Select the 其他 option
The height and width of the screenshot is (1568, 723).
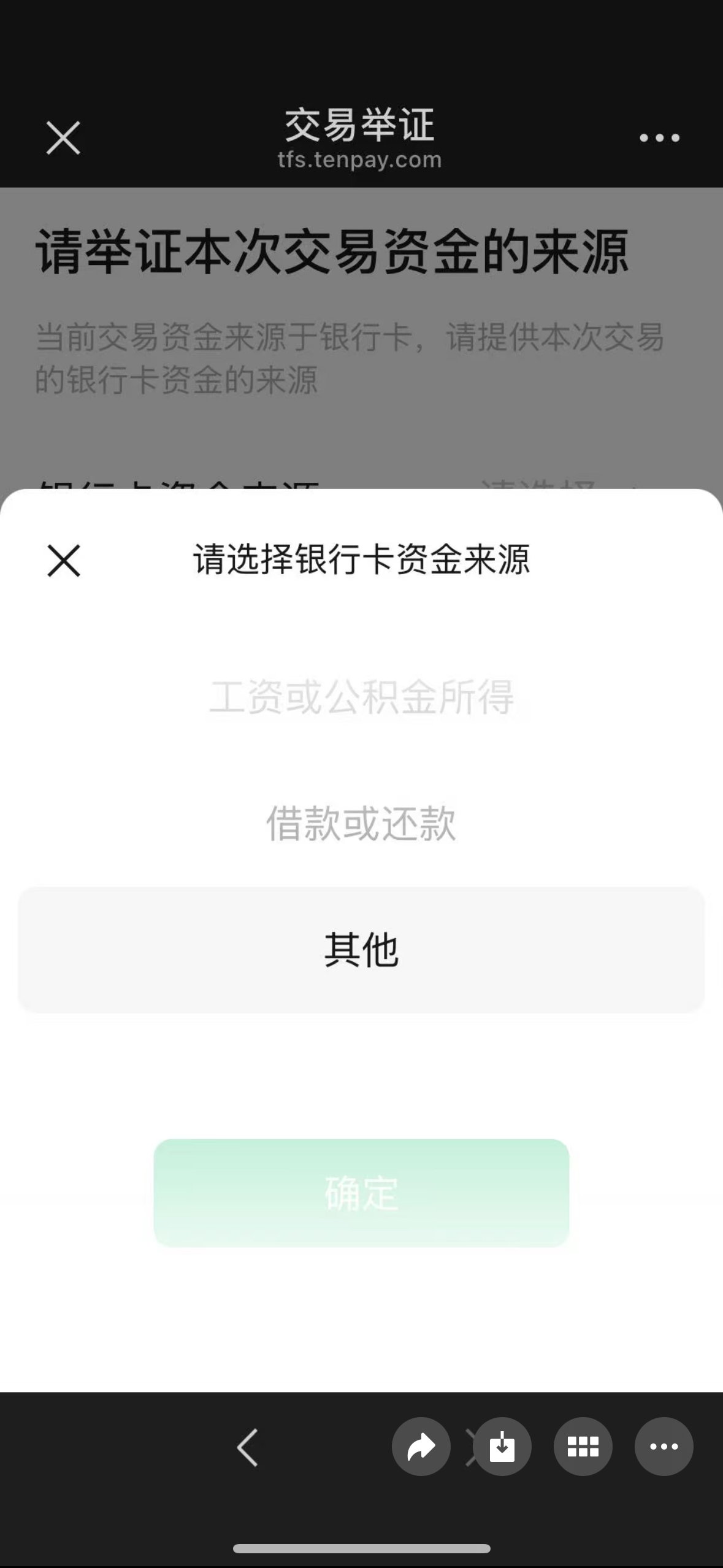coord(361,950)
